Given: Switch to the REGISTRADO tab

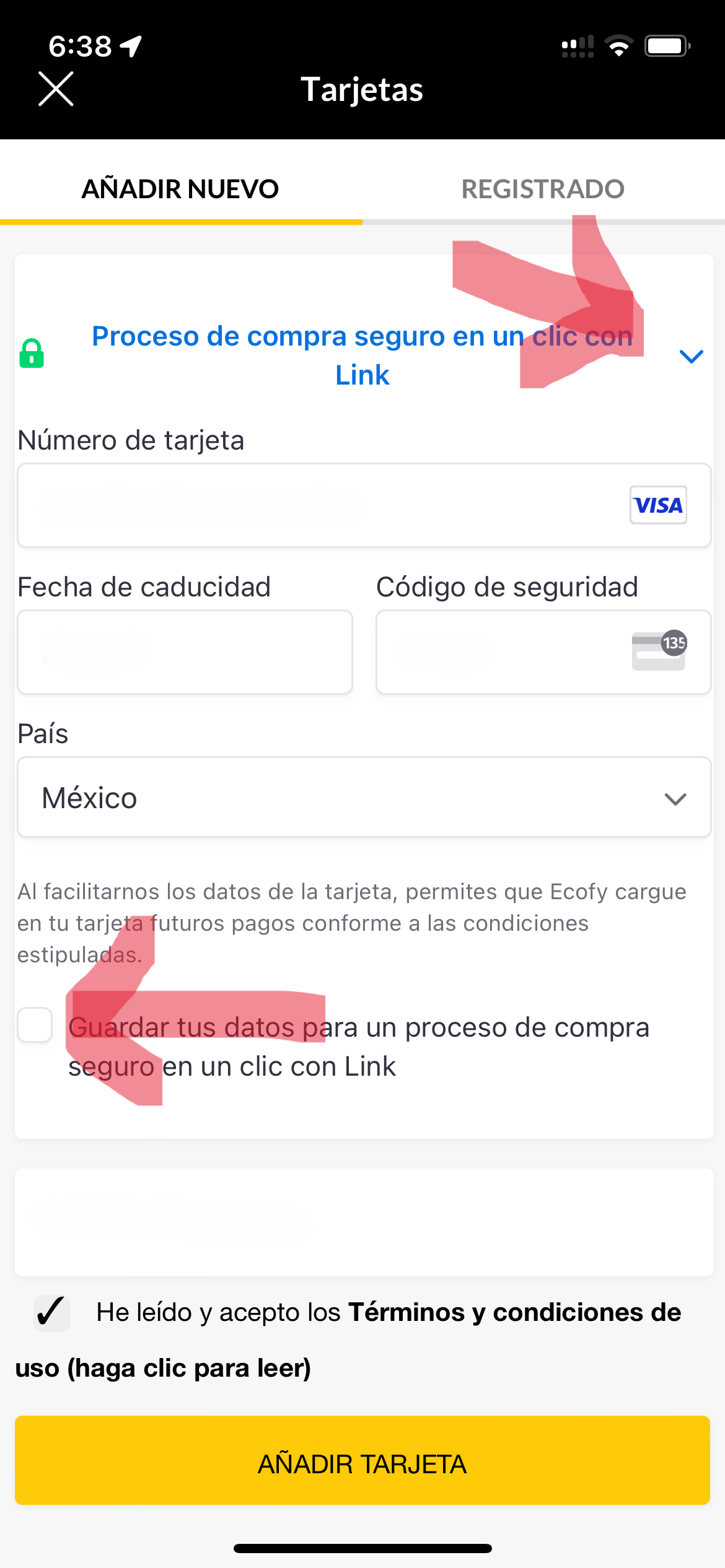Looking at the screenshot, I should (543, 189).
